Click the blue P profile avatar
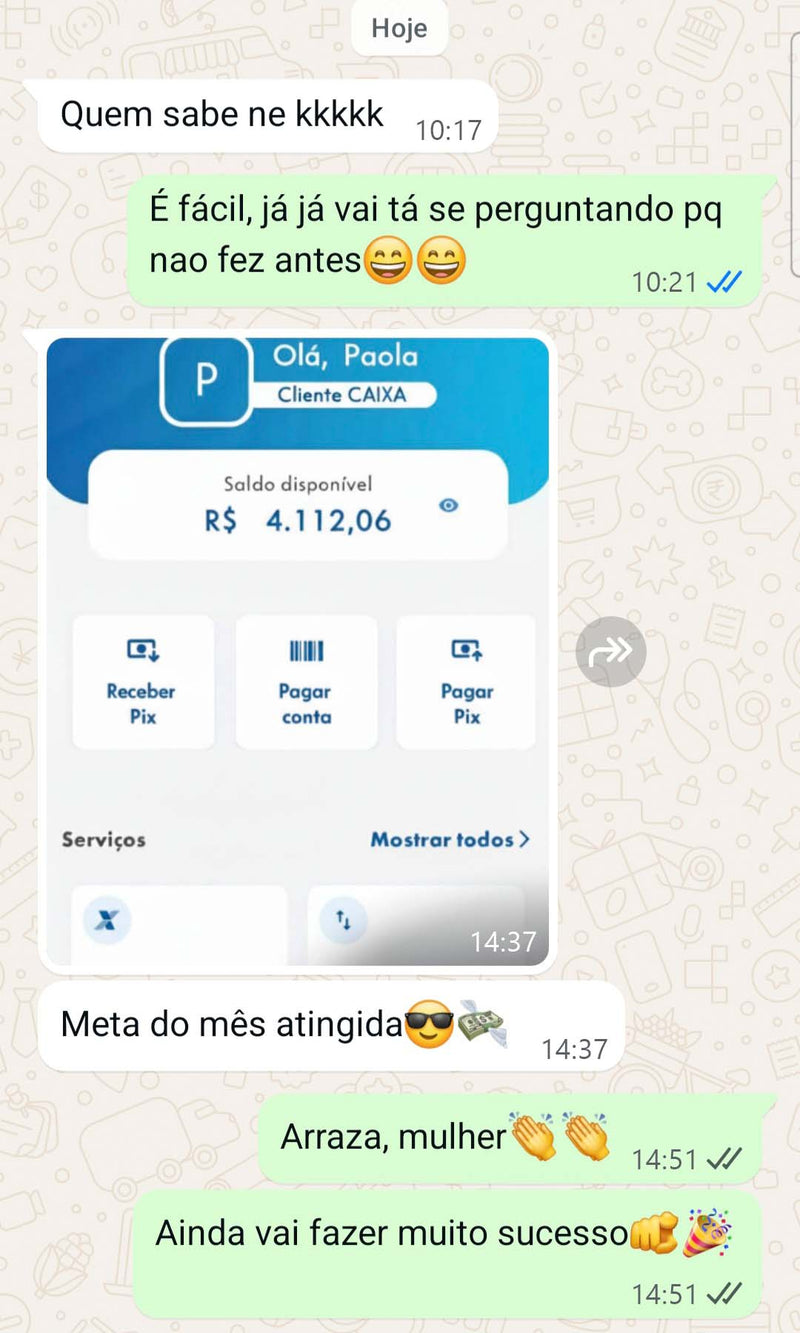 tap(205, 381)
